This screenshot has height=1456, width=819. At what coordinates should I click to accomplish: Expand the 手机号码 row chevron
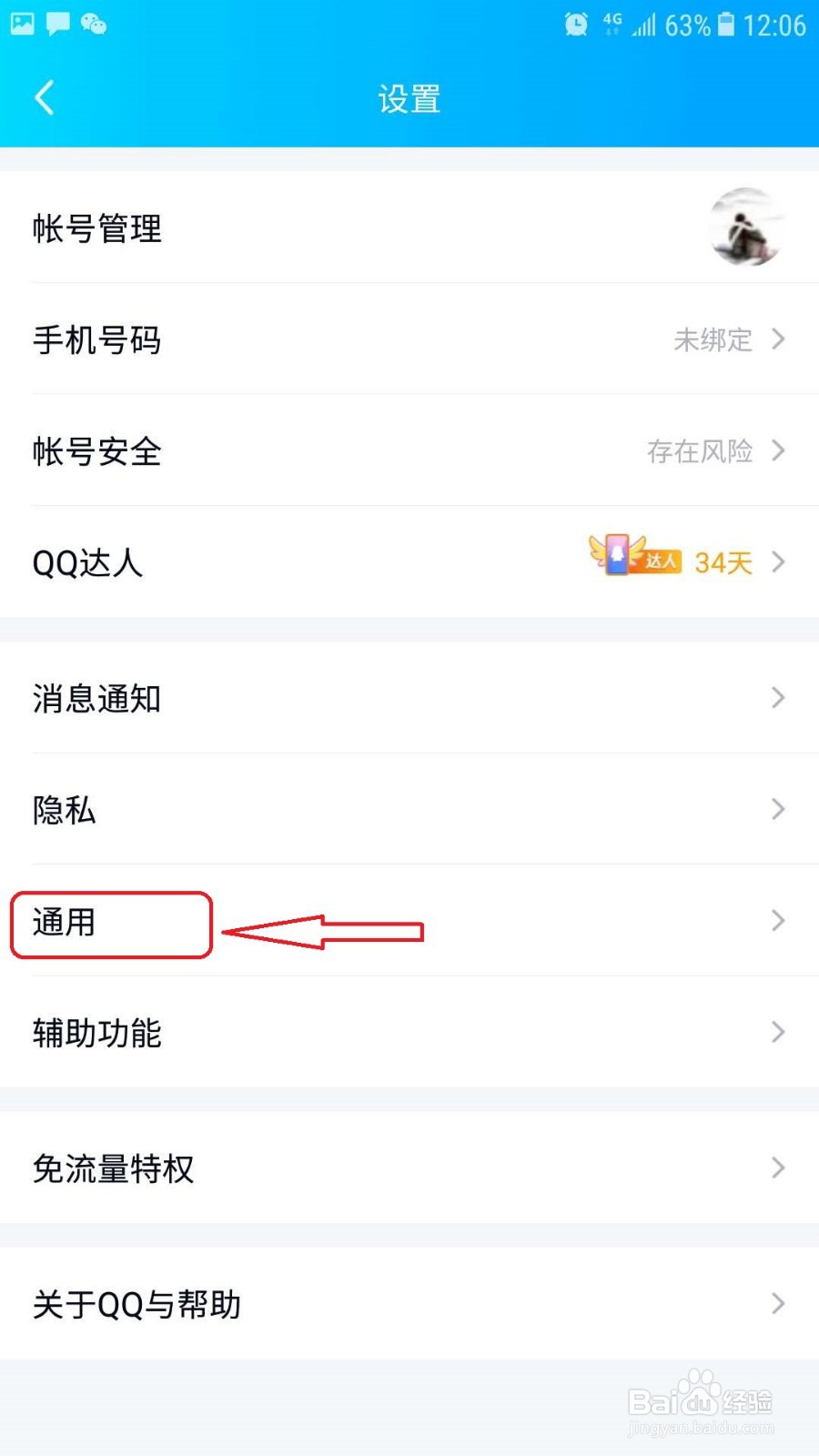(x=778, y=339)
